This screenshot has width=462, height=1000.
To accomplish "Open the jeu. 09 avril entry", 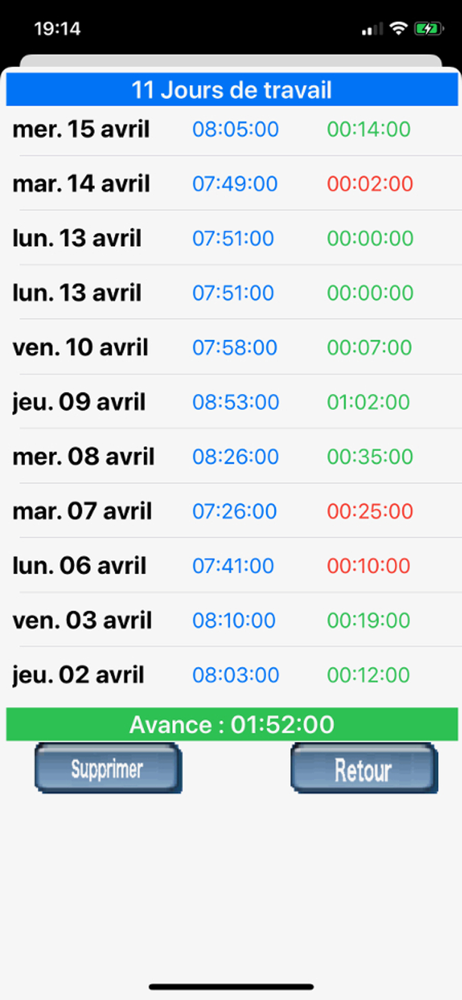I will point(231,402).
